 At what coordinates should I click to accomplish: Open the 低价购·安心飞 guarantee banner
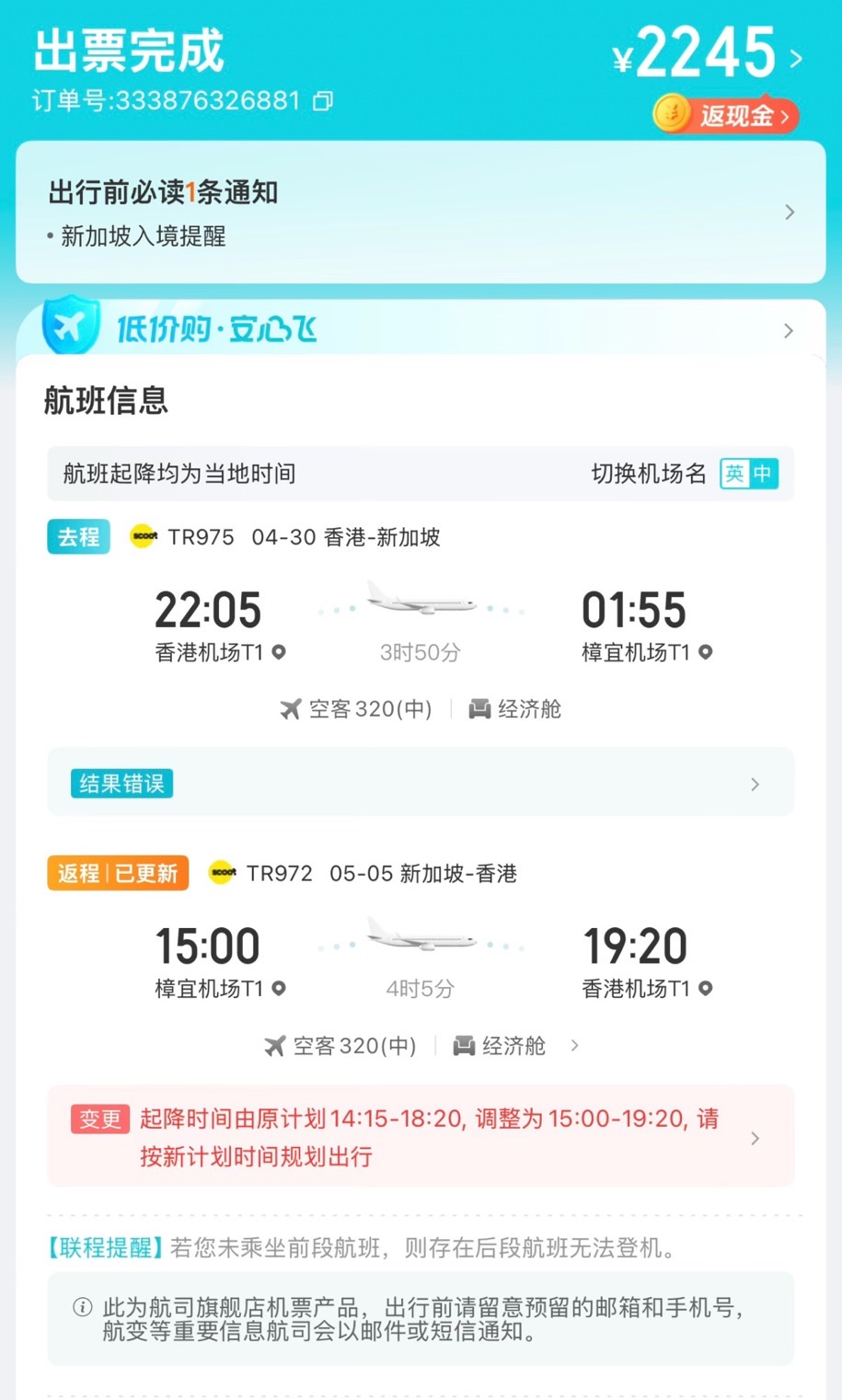pyautogui.click(x=421, y=329)
